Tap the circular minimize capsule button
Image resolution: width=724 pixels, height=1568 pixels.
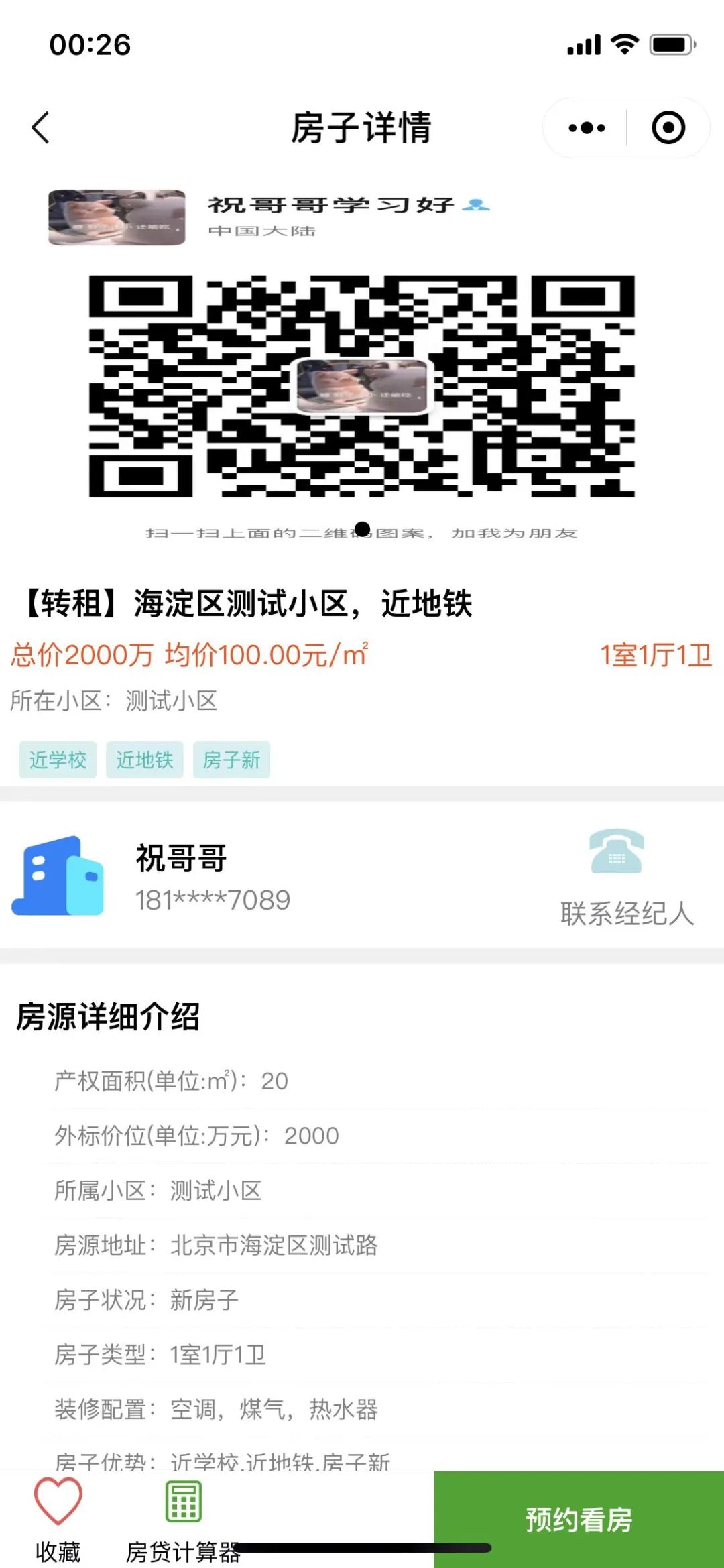click(667, 127)
